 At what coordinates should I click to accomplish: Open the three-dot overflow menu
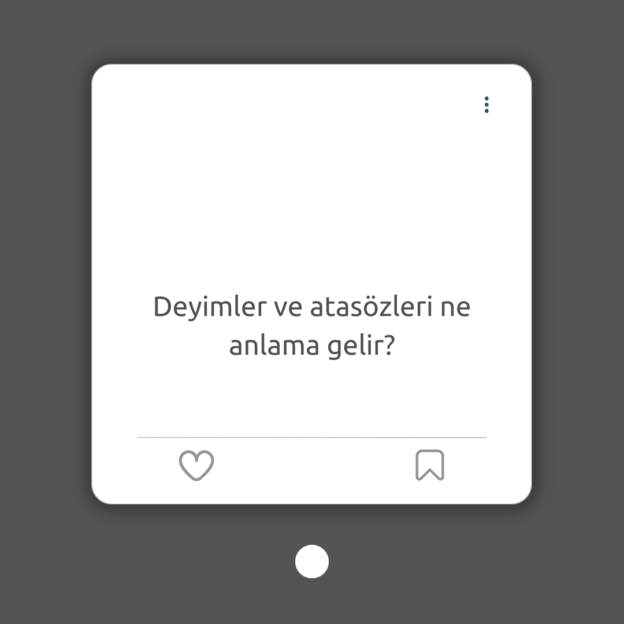click(x=486, y=105)
